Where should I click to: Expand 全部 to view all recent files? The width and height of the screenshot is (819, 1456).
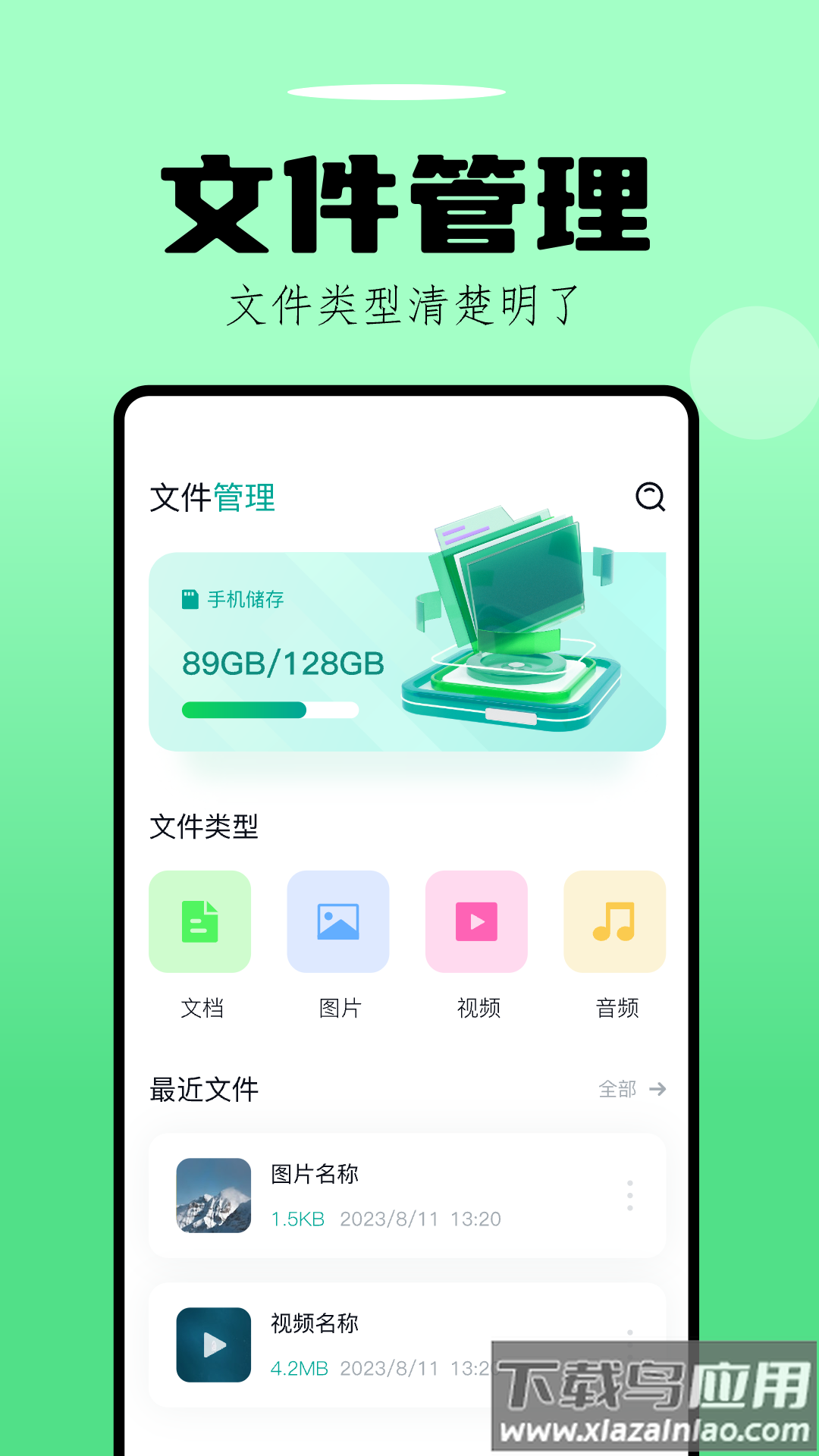click(617, 1090)
